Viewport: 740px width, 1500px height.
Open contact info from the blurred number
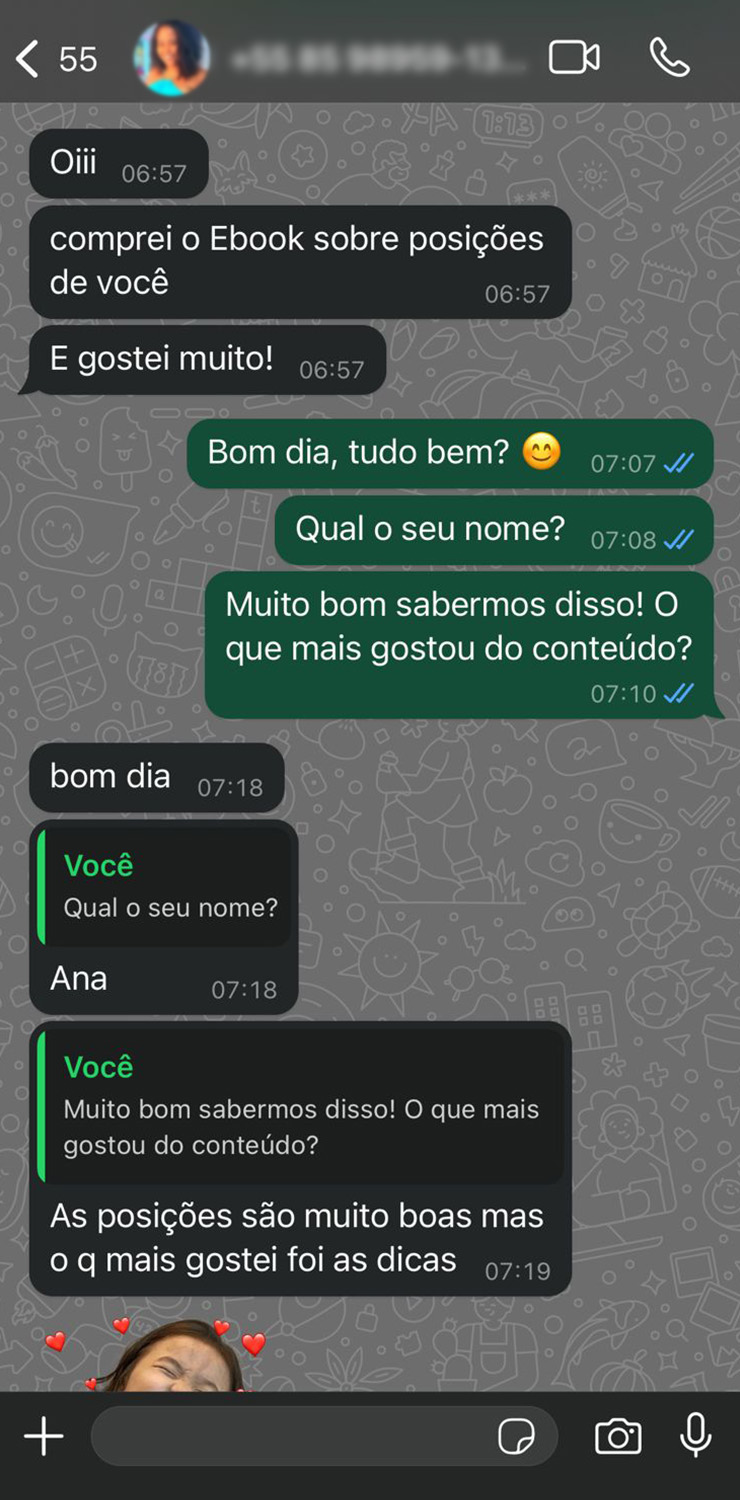(378, 59)
